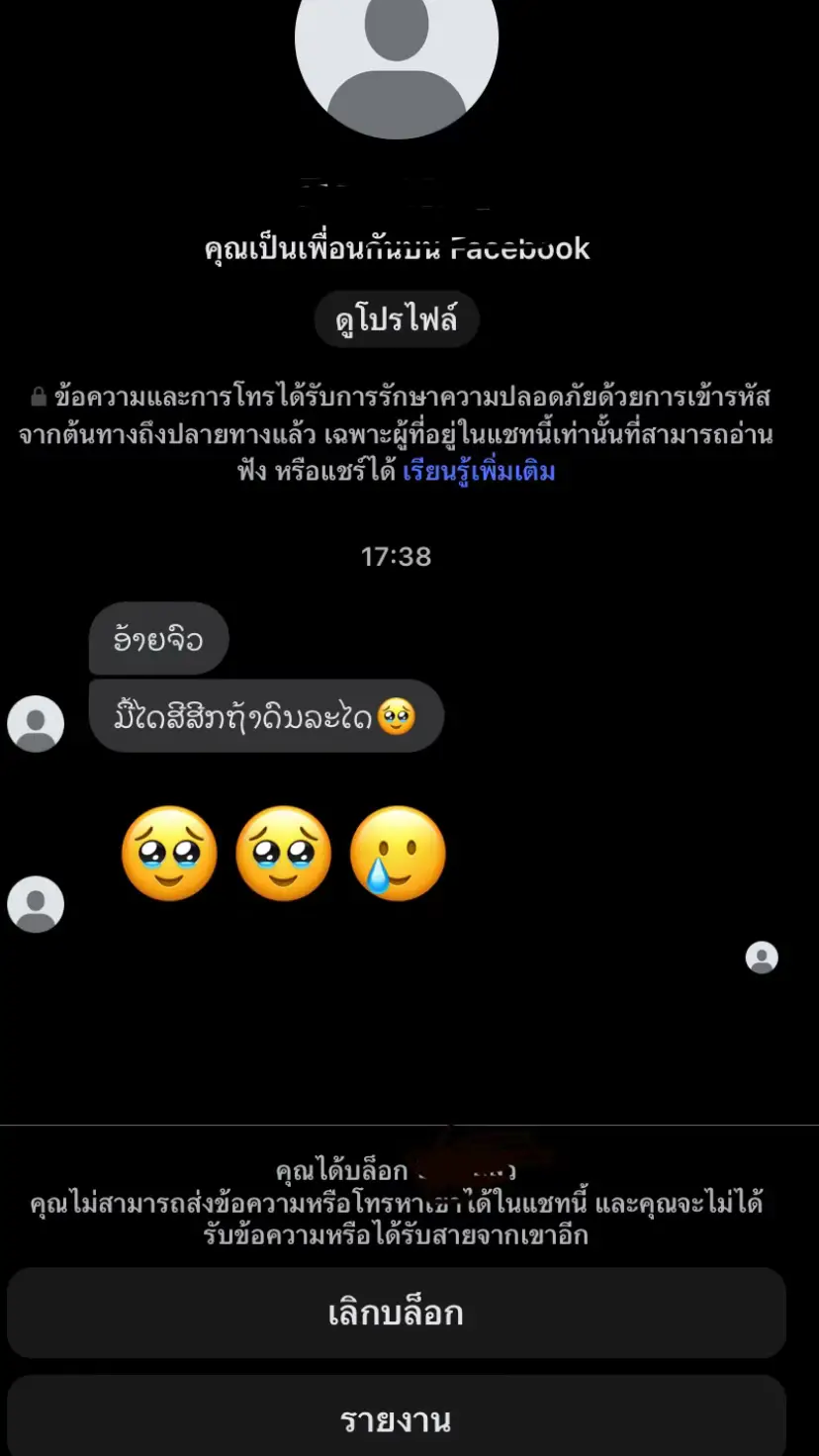Viewport: 819px width, 1456px height.
Task: Click the 17:38 timestamp
Action: pyautogui.click(x=397, y=556)
